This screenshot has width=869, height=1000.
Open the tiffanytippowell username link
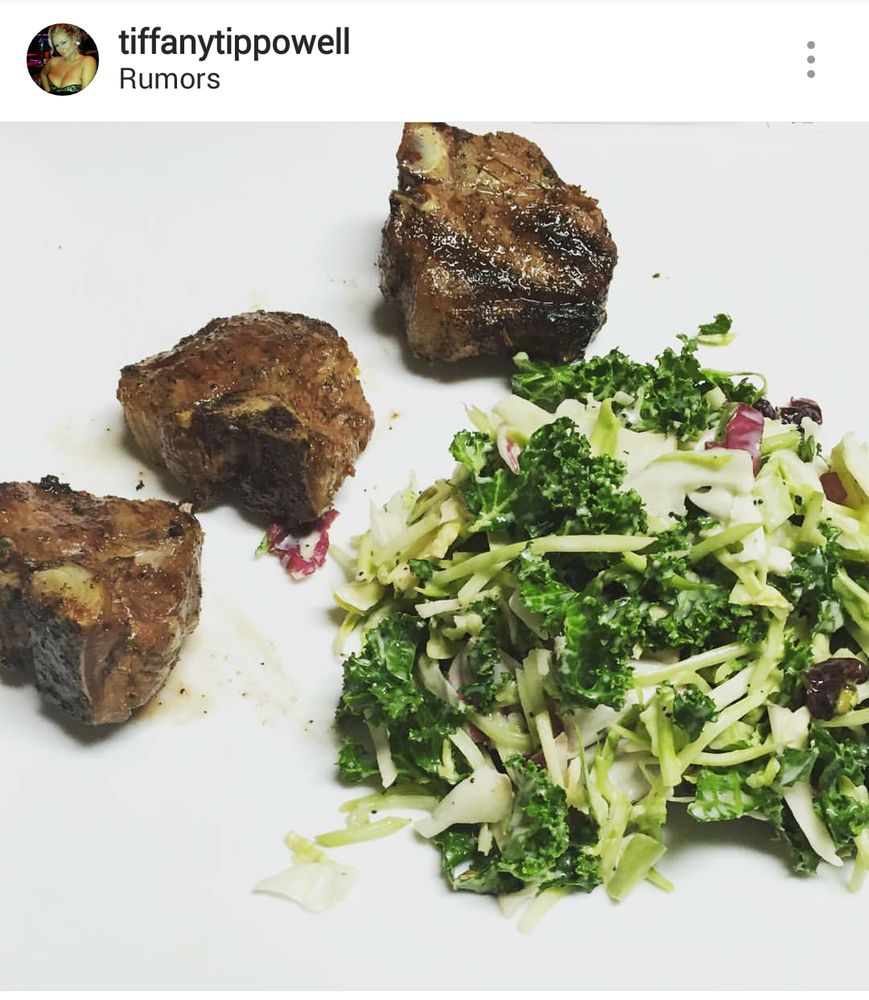[x=234, y=43]
